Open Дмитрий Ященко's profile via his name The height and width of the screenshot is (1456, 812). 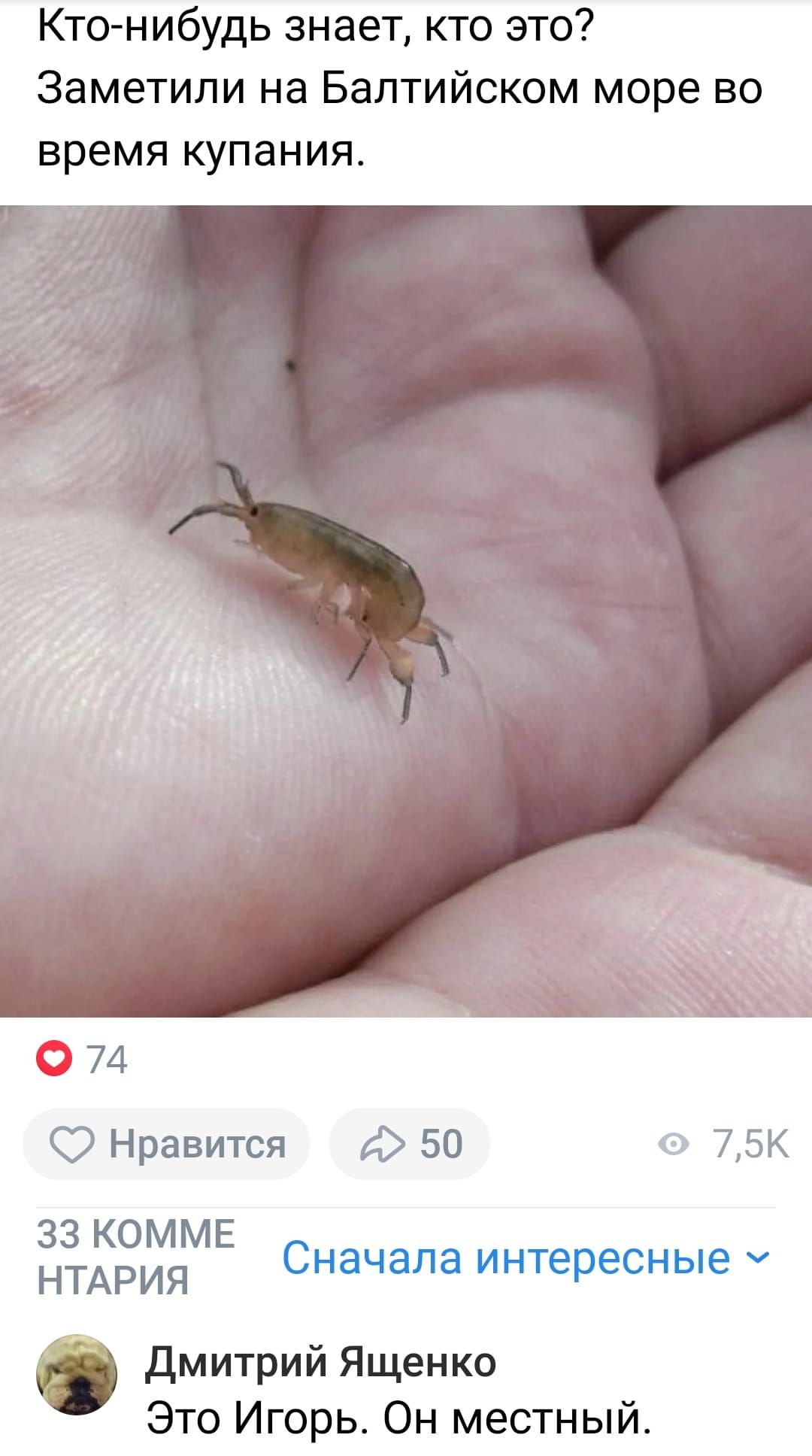[x=320, y=1362]
